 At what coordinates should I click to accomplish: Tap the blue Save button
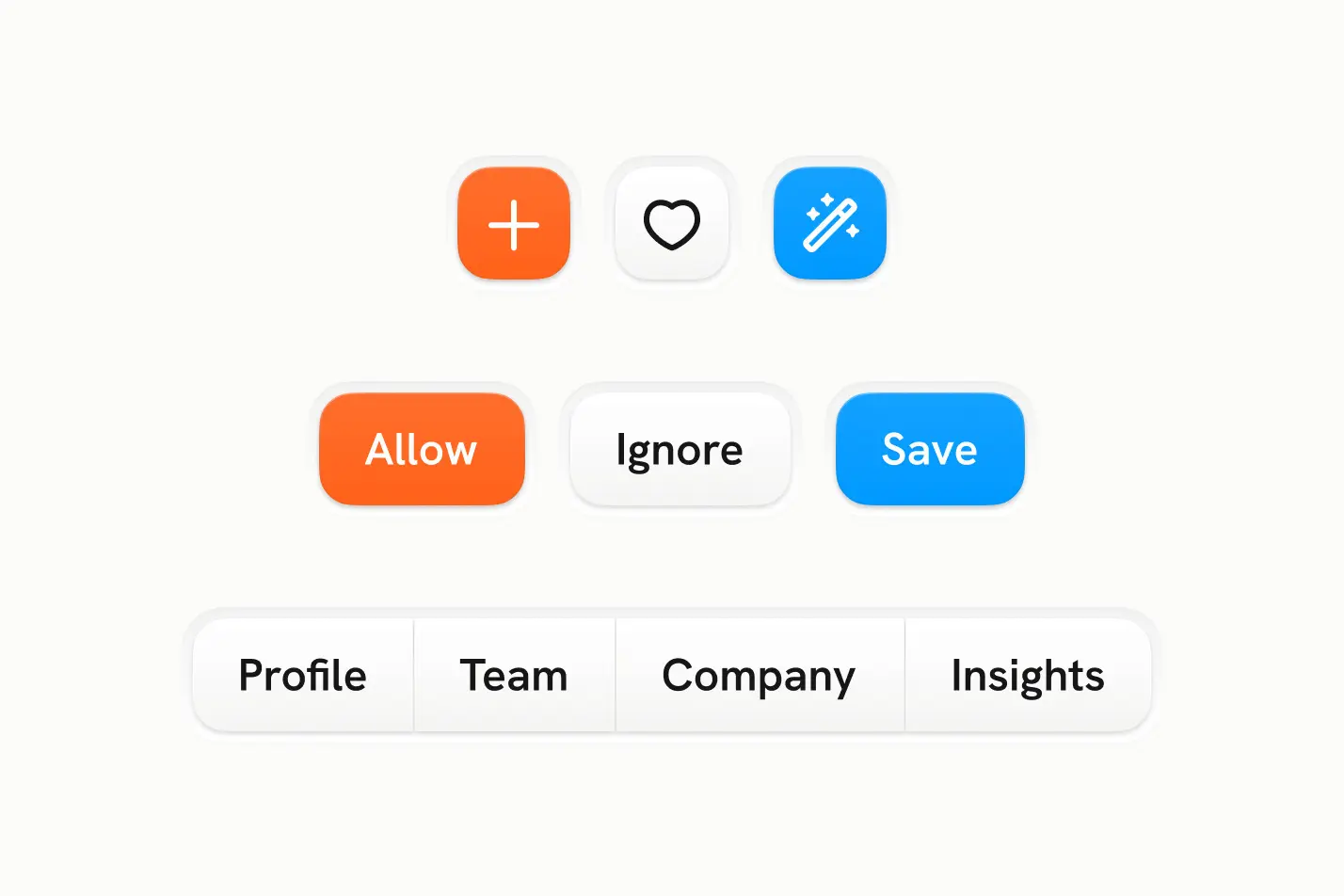click(x=929, y=450)
